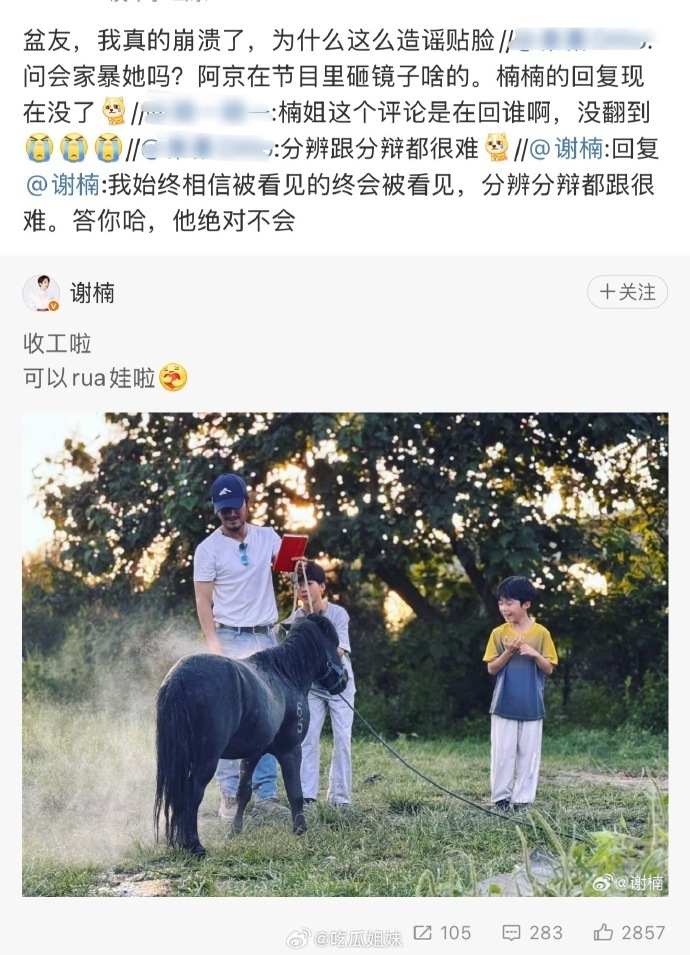Open the pony photo in the post
Viewport: 690px width, 955px height.
click(x=345, y=654)
